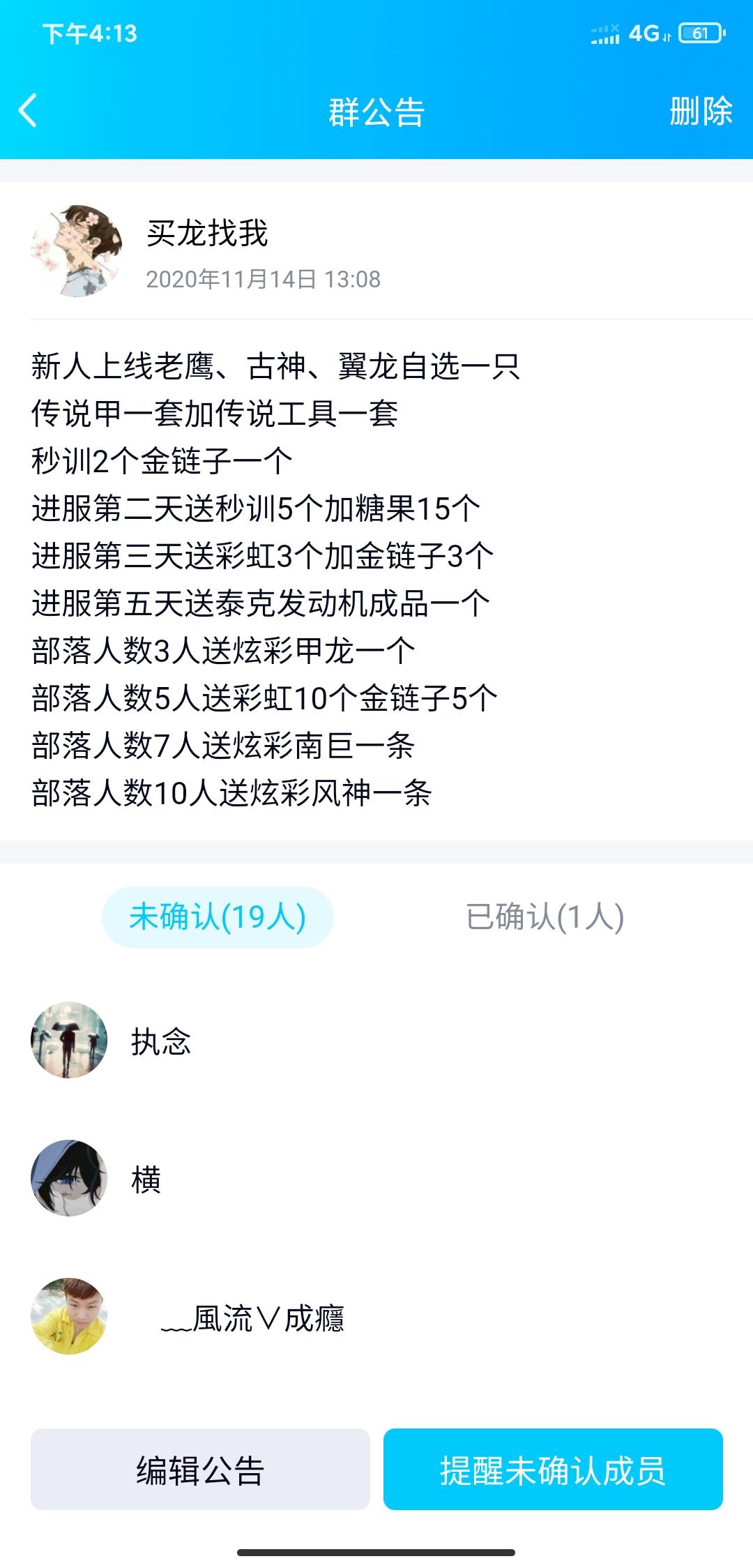Tap 提醒未确认成员 to remind members
This screenshot has height=1568, width=753.
point(552,1470)
